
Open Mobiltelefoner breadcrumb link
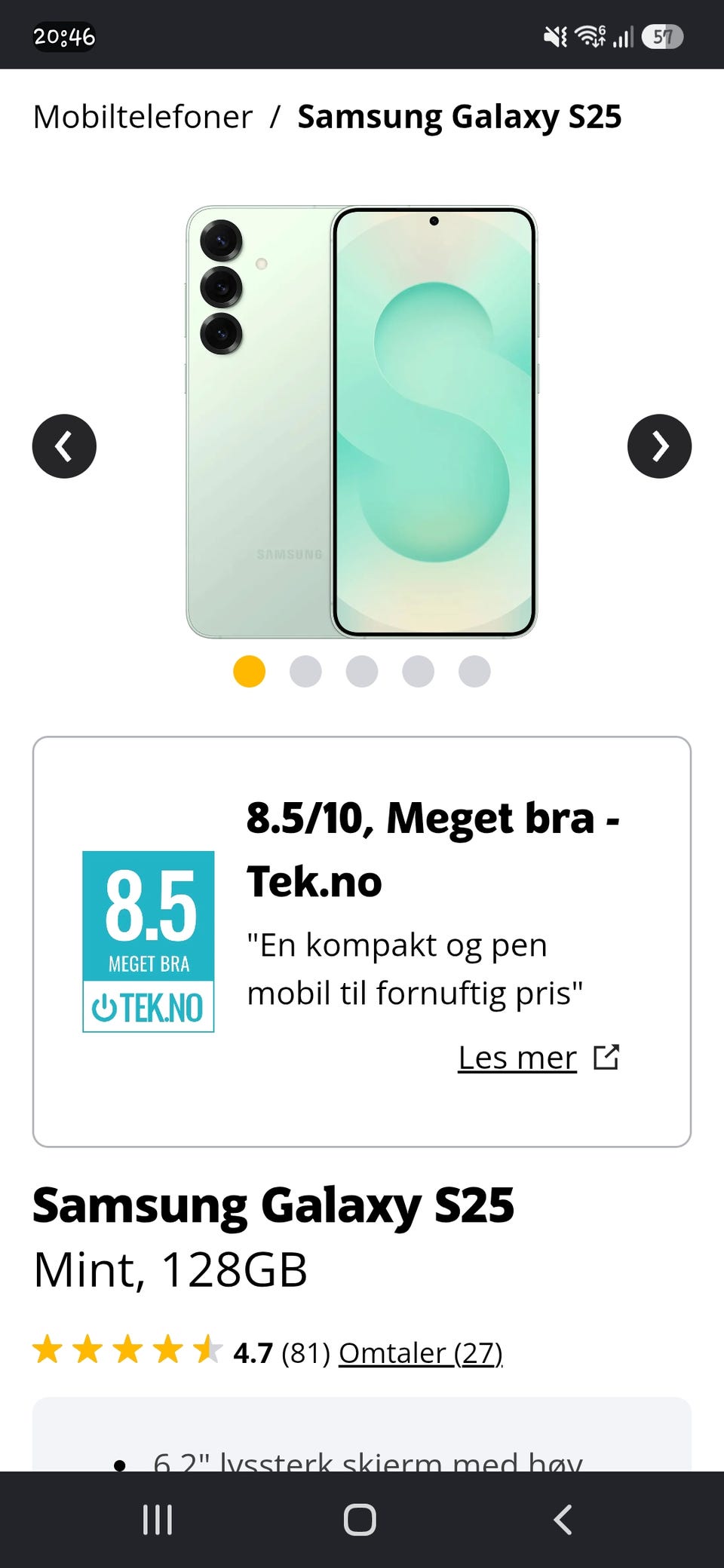pos(143,117)
